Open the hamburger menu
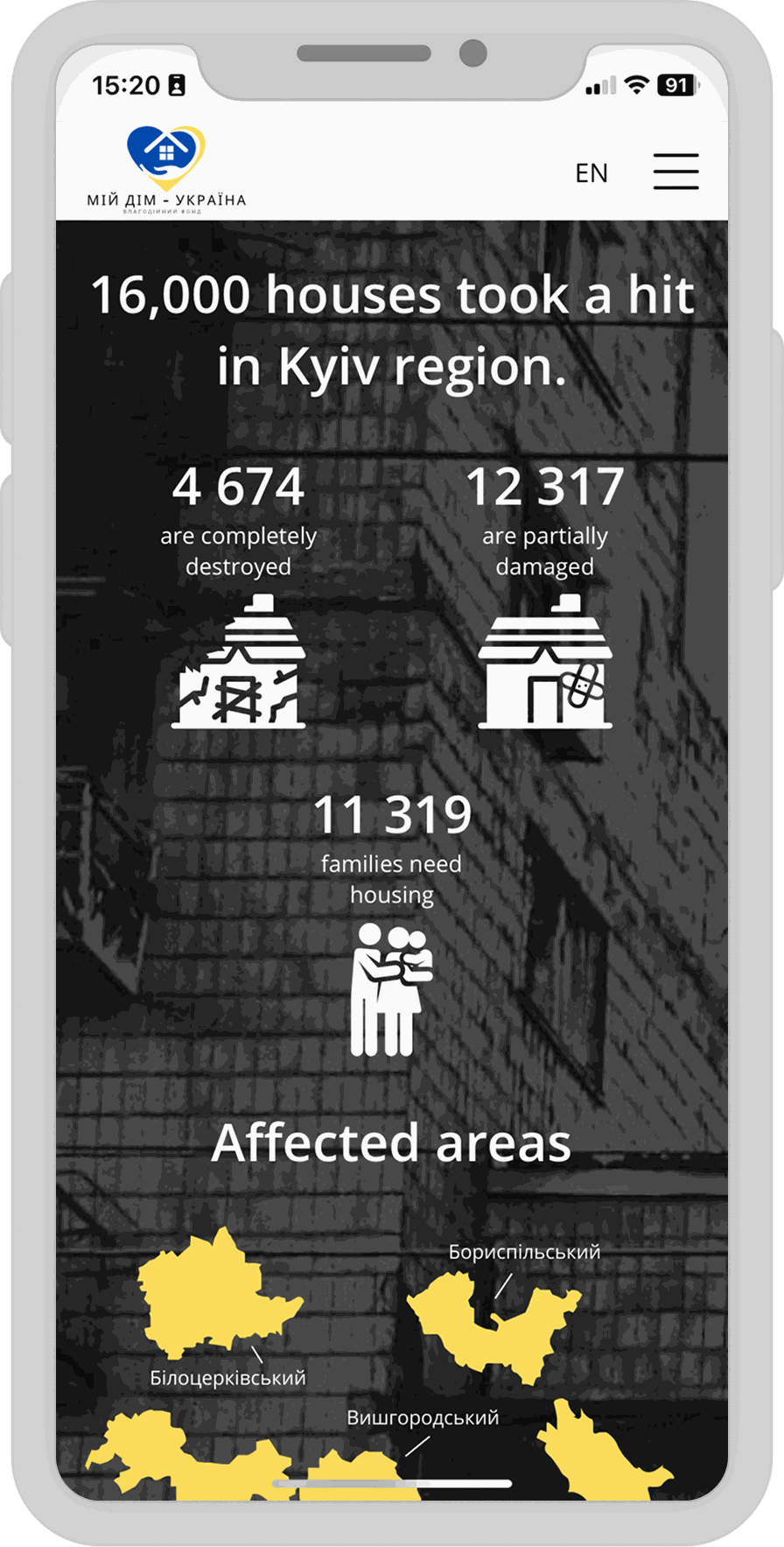The image size is (784, 1547). point(675,172)
